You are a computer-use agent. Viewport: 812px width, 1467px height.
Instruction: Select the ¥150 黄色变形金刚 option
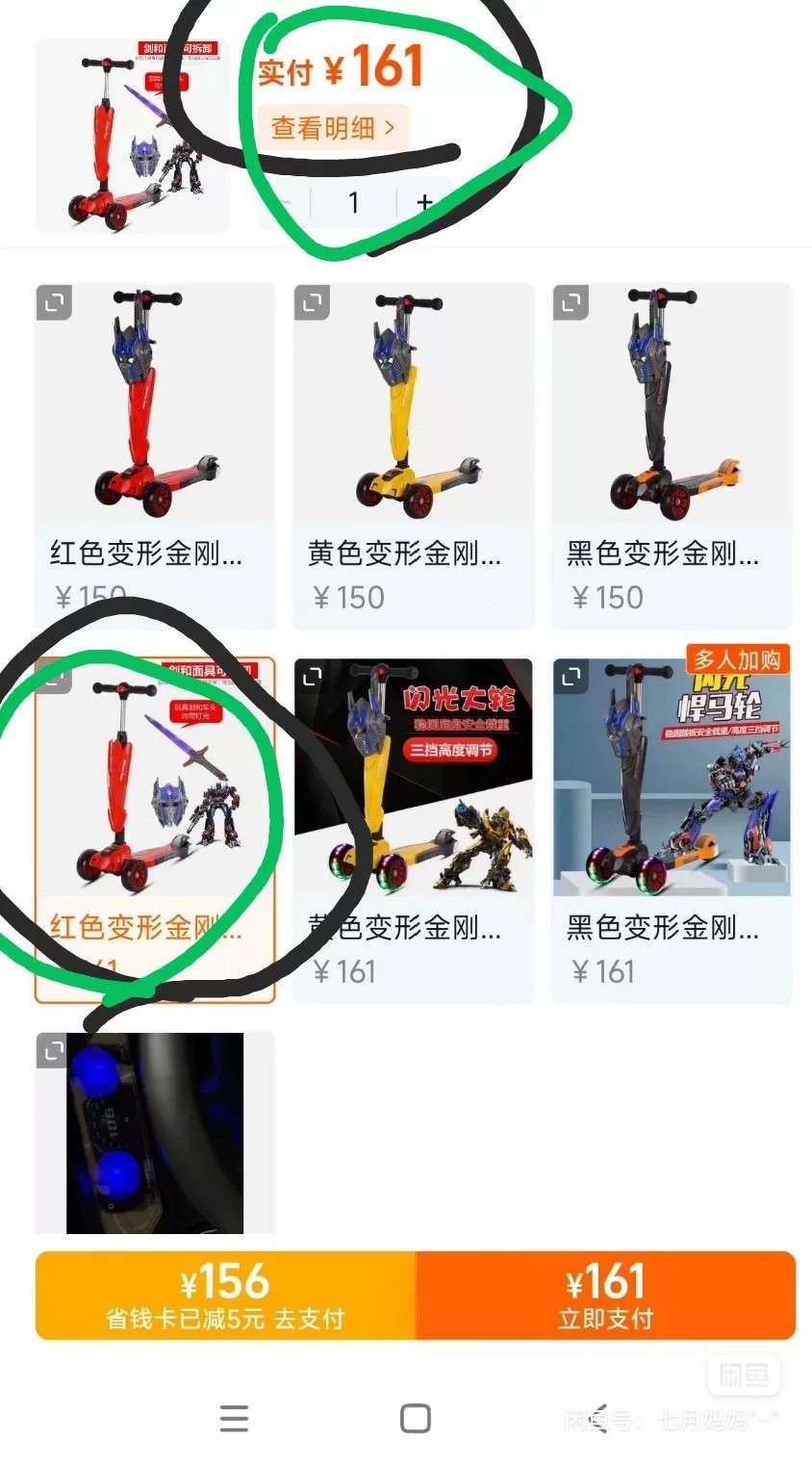(413, 455)
